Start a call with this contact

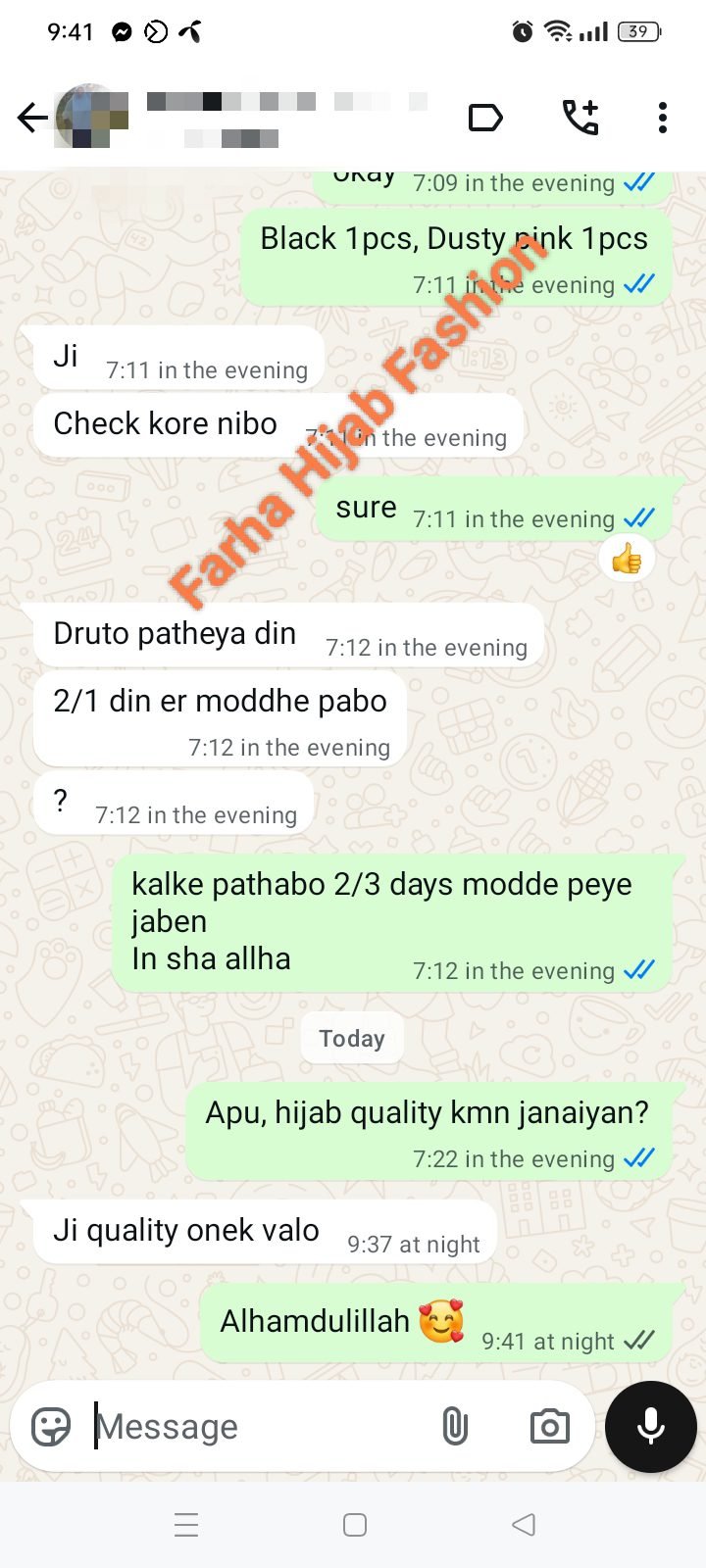pyautogui.click(x=580, y=118)
